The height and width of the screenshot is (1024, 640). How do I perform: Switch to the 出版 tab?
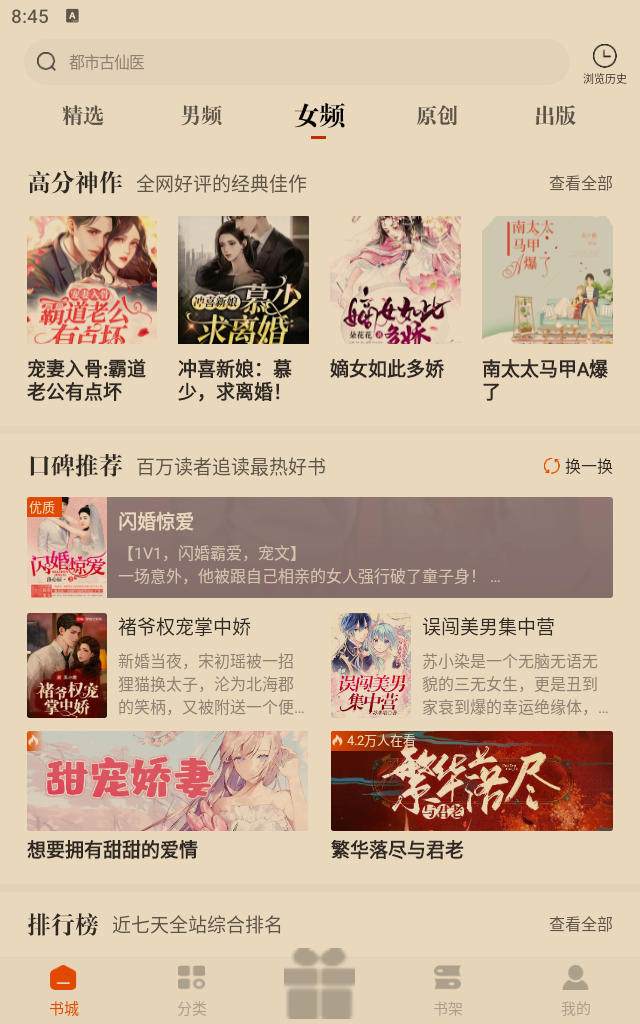click(555, 116)
